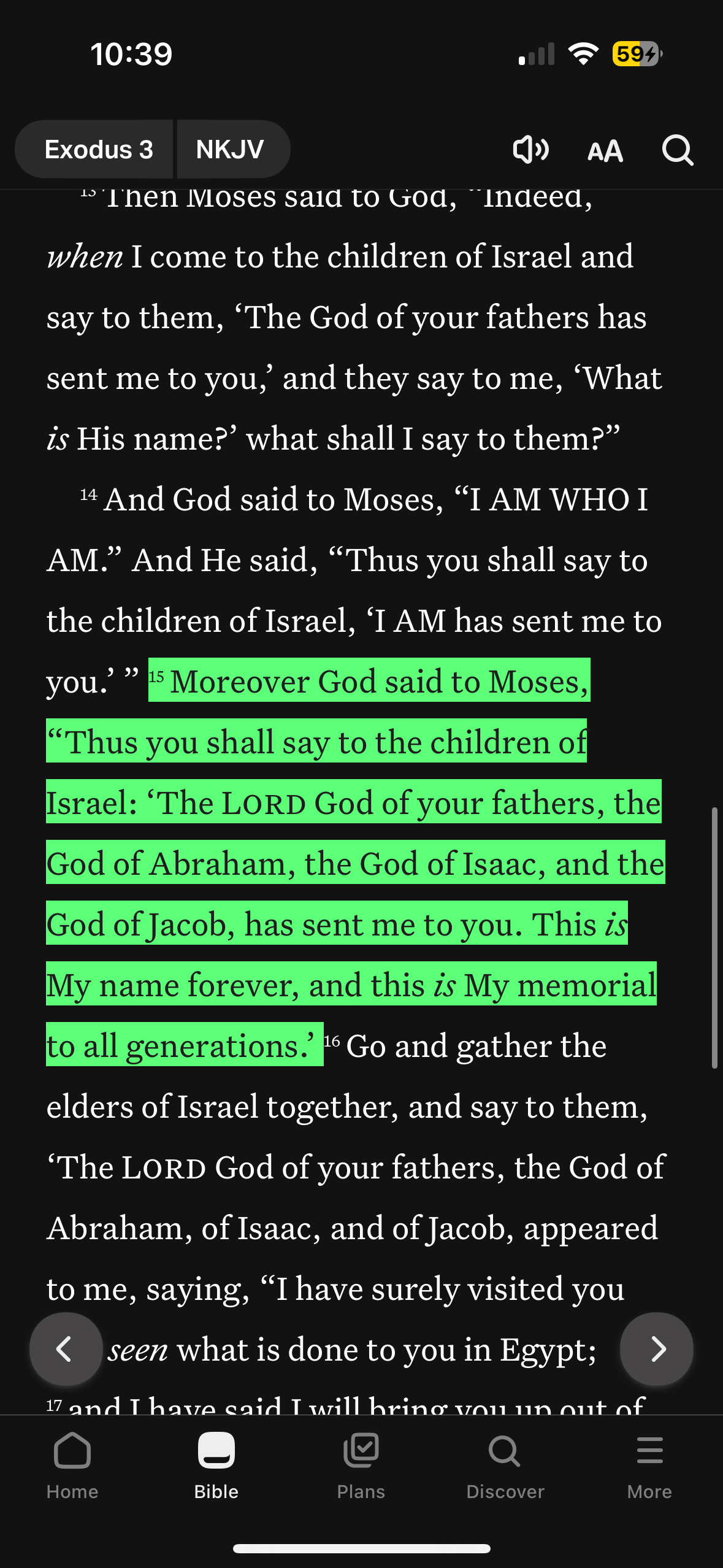Open the Exodus 3 chapter selector
The image size is (723, 1568).
98,150
